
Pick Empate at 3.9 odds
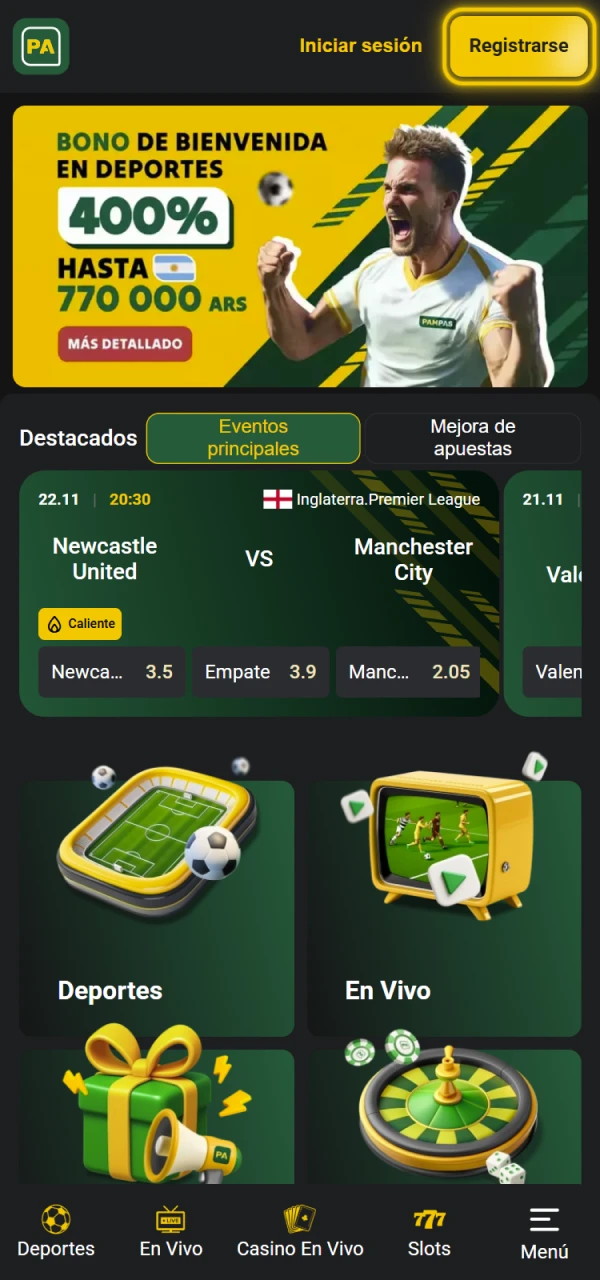260,672
